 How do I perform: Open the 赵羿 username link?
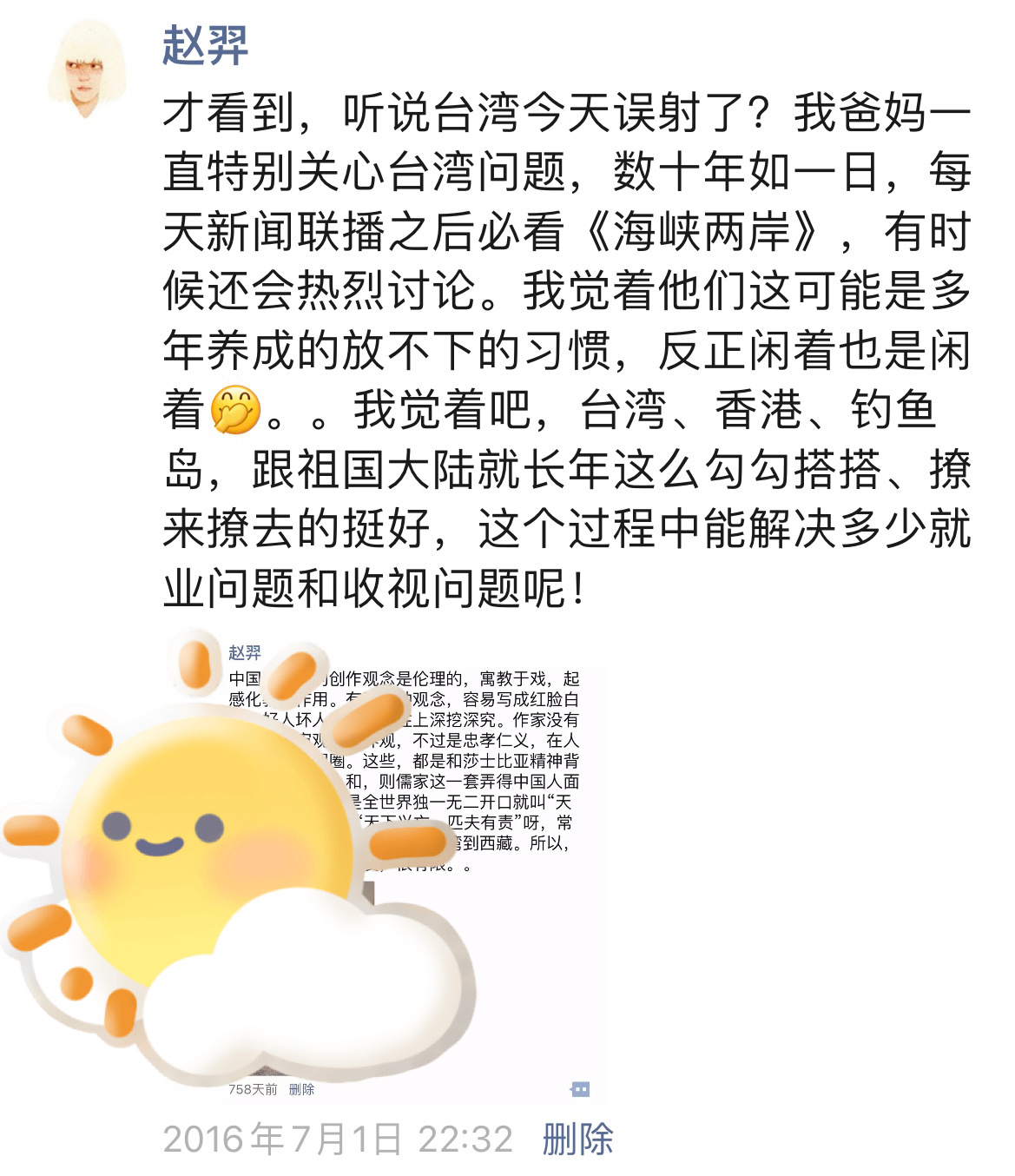click(x=205, y=45)
